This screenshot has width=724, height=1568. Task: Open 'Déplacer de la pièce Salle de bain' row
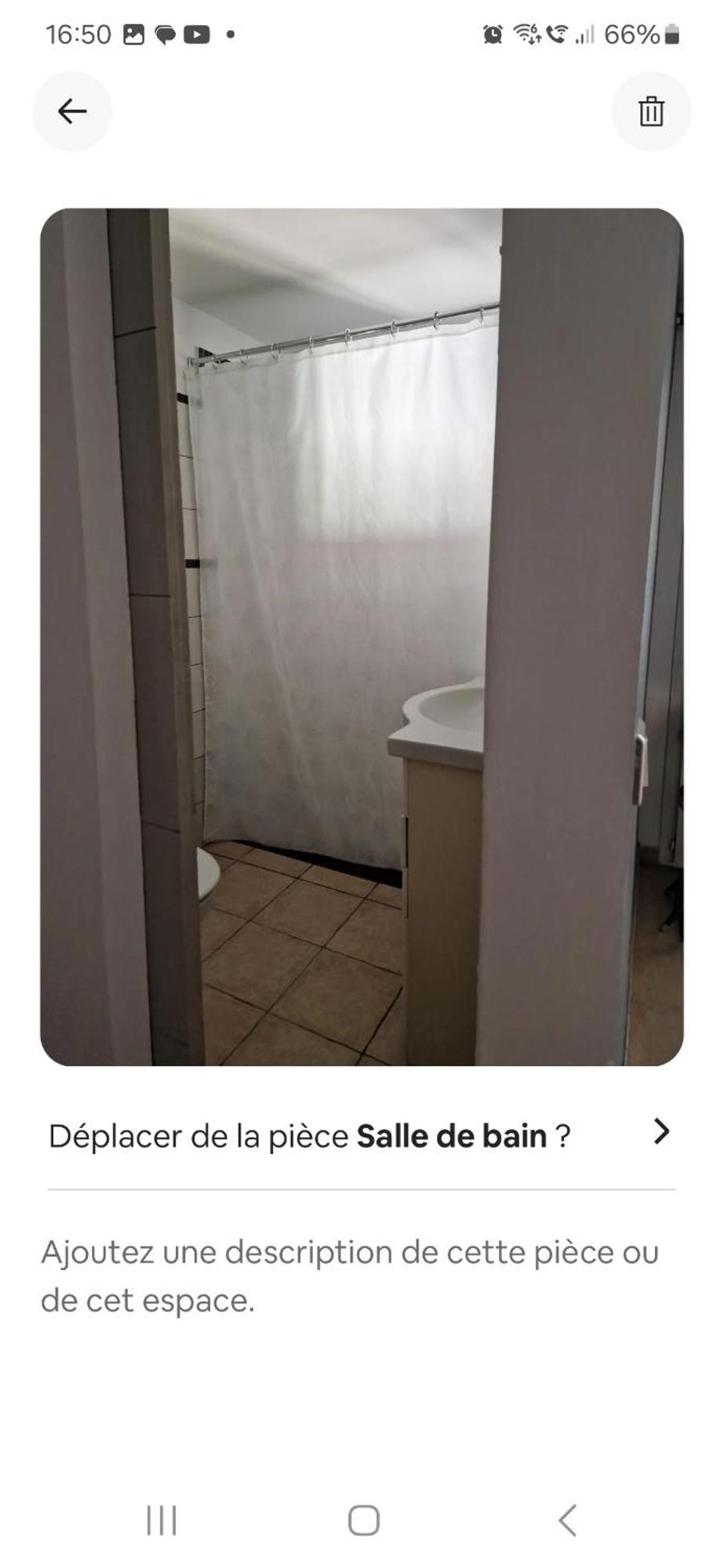361,1136
